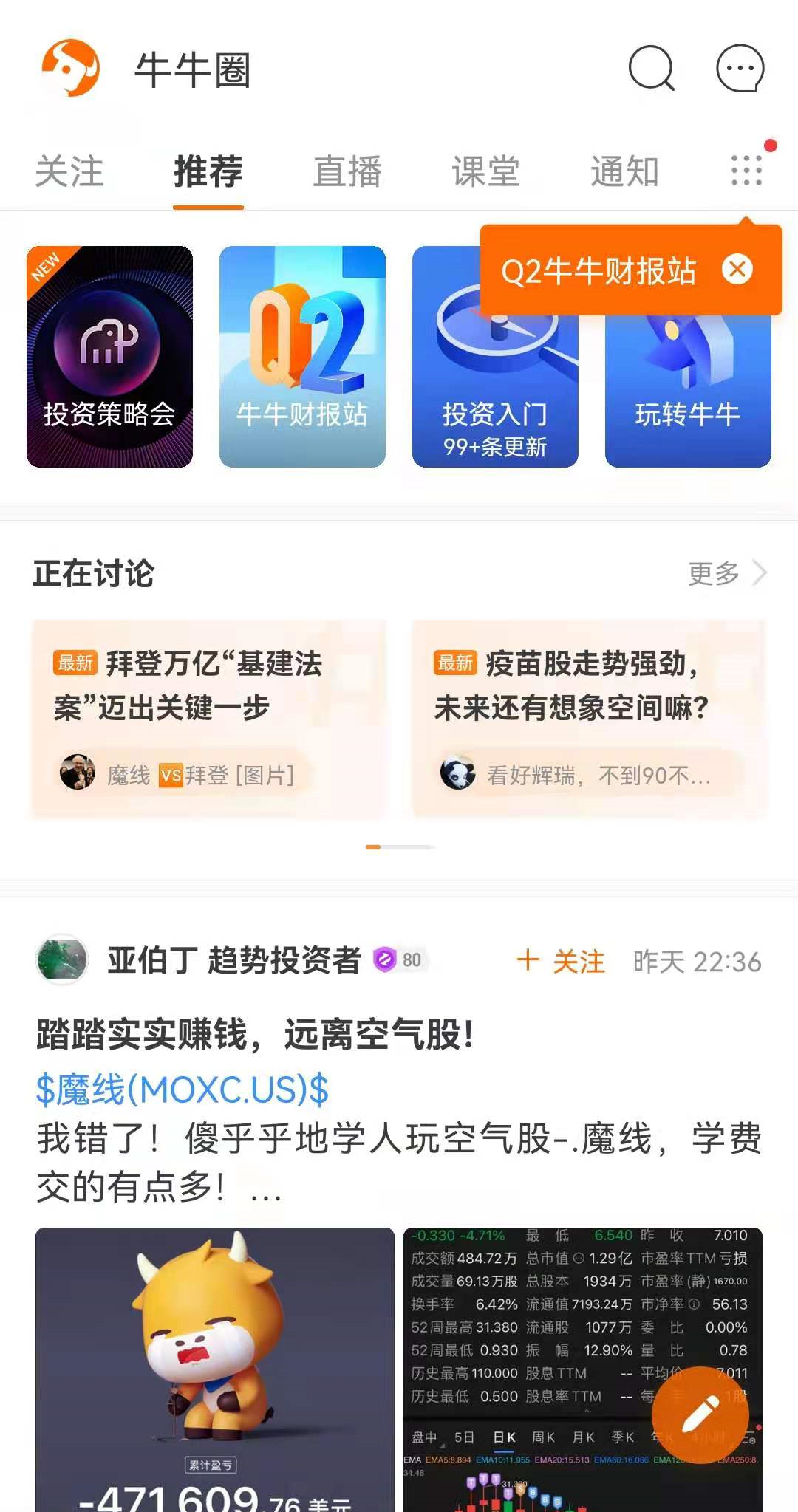The height and width of the screenshot is (1512, 798).
Task: Switch to the 通知 tab
Action: tap(624, 171)
